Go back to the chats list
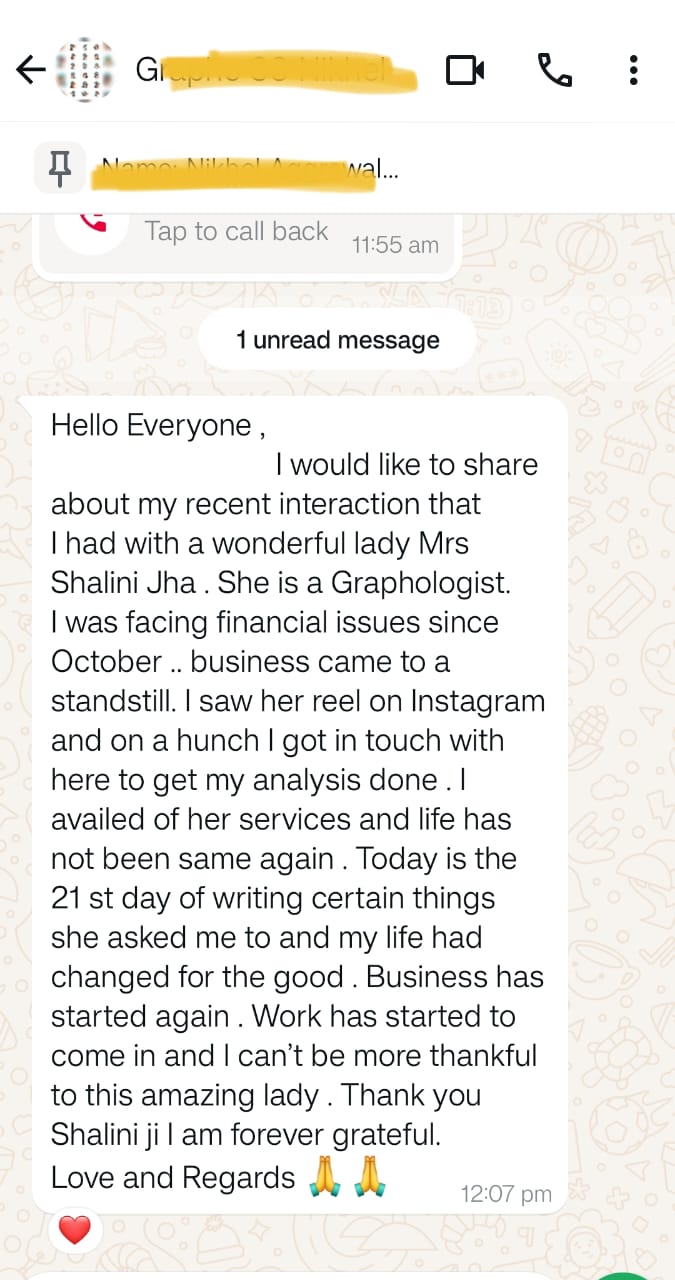The height and width of the screenshot is (1280, 675). point(31,69)
